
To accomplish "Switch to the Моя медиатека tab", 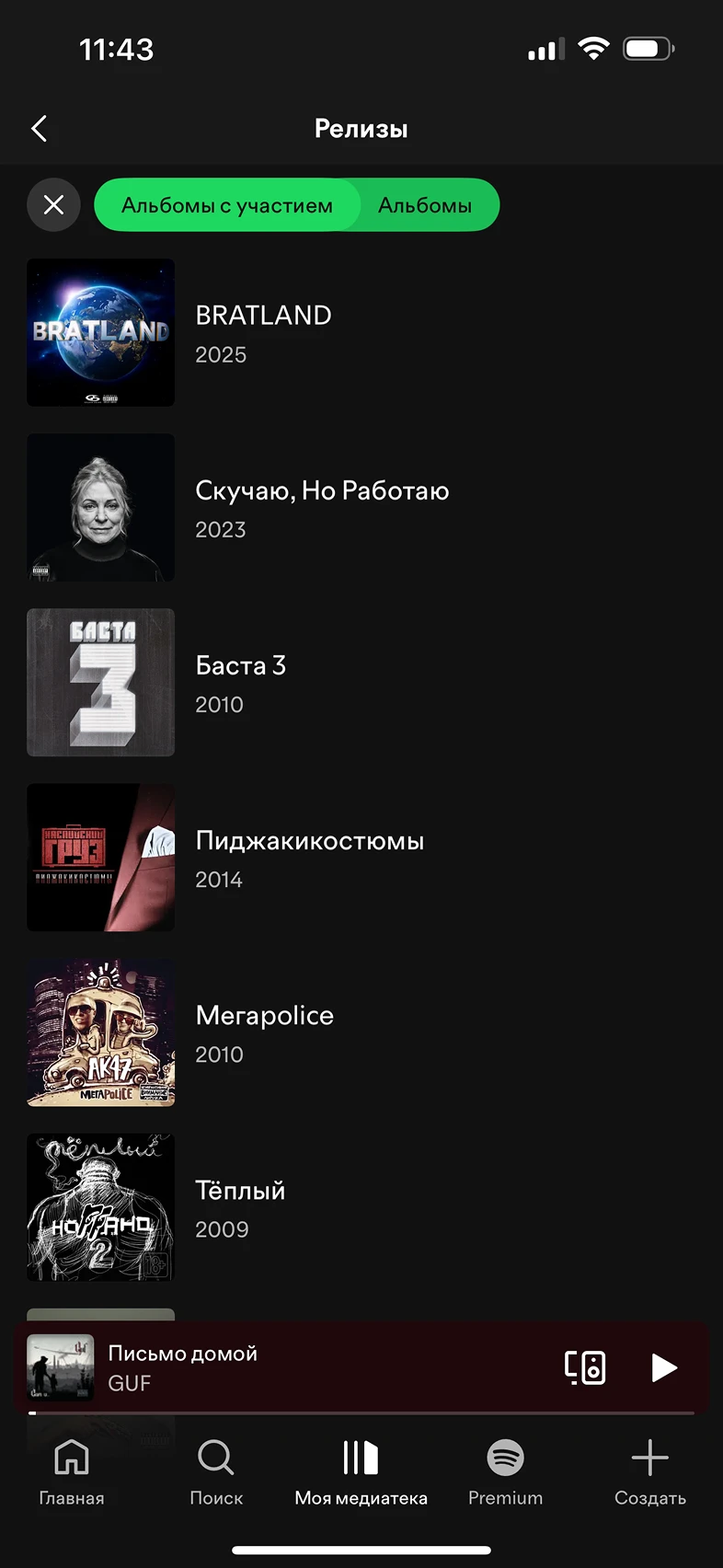I will (x=361, y=1471).
